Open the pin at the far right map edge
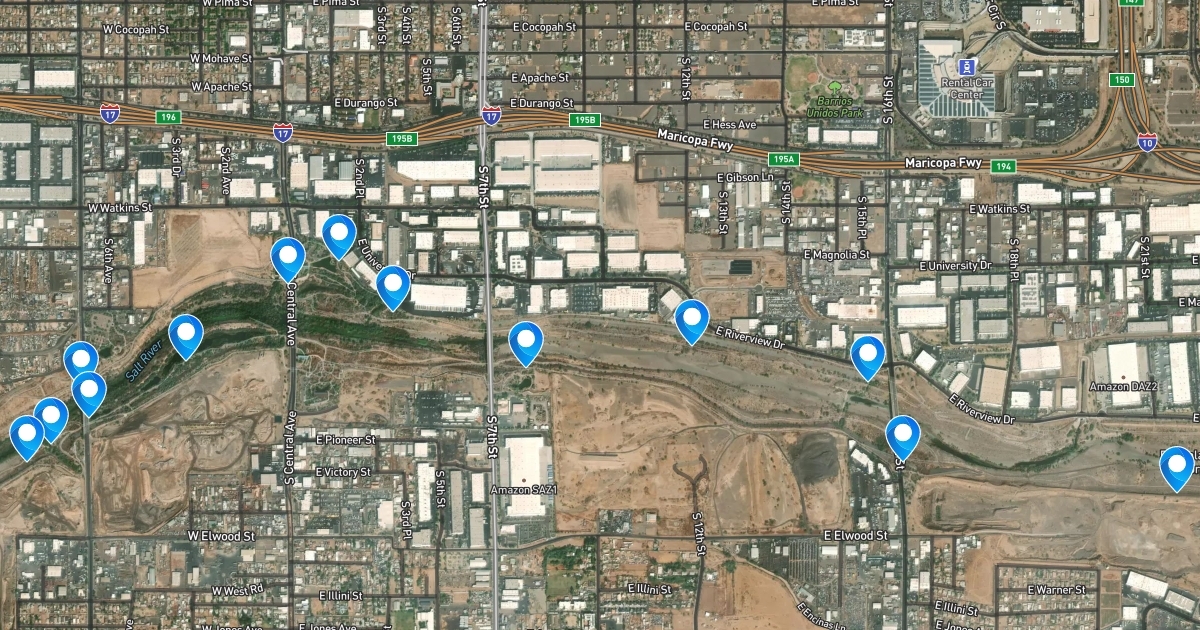Image resolution: width=1200 pixels, height=630 pixels. [1178, 469]
